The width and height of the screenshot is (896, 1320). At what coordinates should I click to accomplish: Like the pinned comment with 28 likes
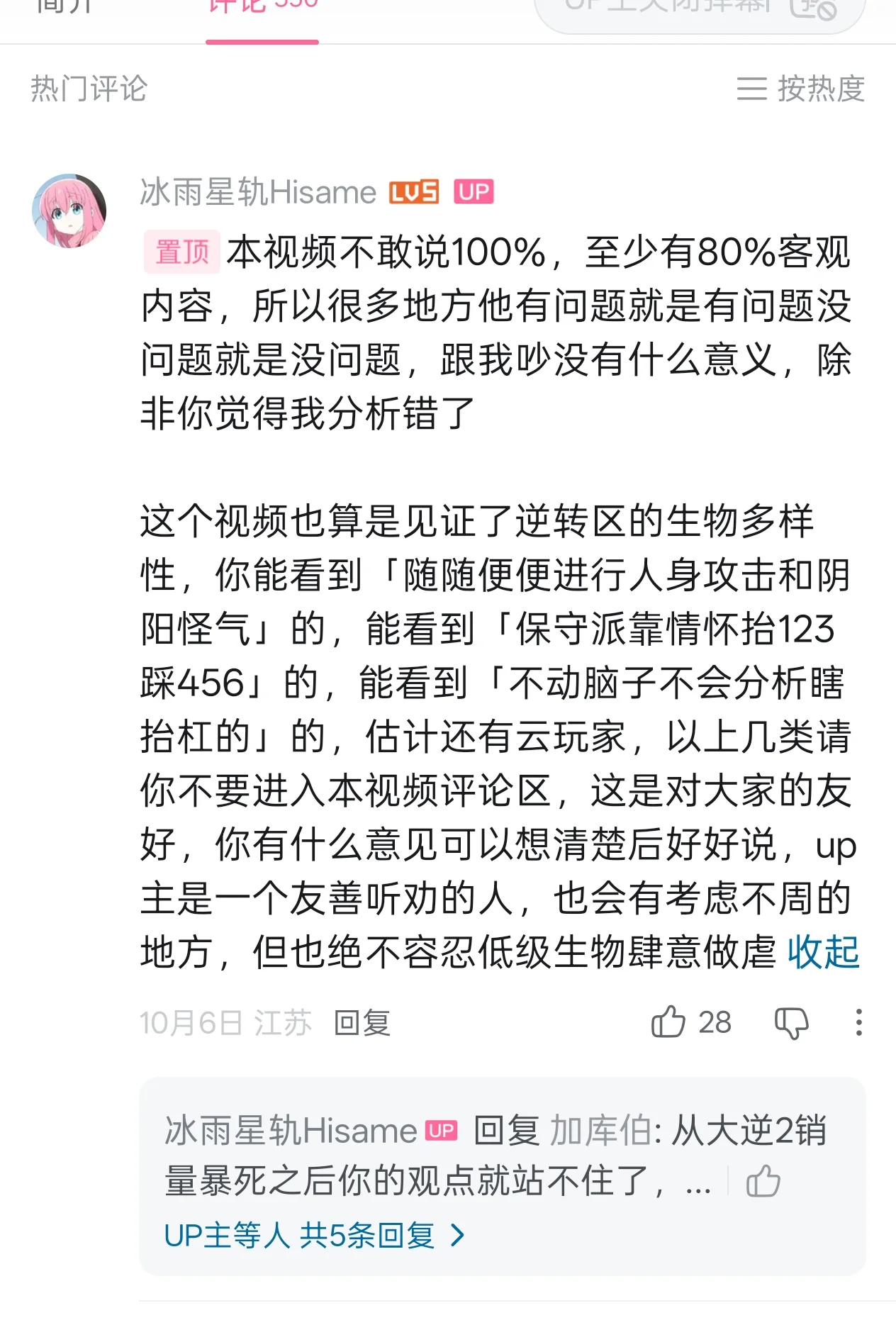pyautogui.click(x=668, y=1022)
